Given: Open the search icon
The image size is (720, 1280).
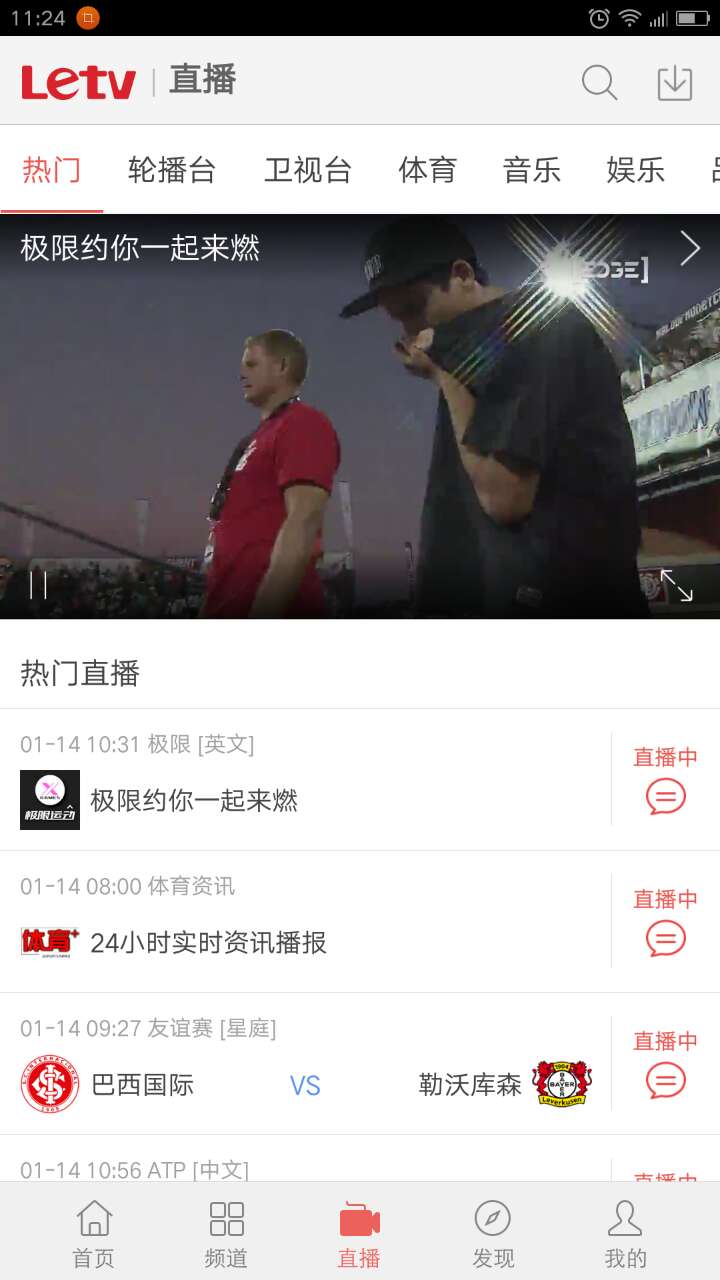Looking at the screenshot, I should 600,82.
